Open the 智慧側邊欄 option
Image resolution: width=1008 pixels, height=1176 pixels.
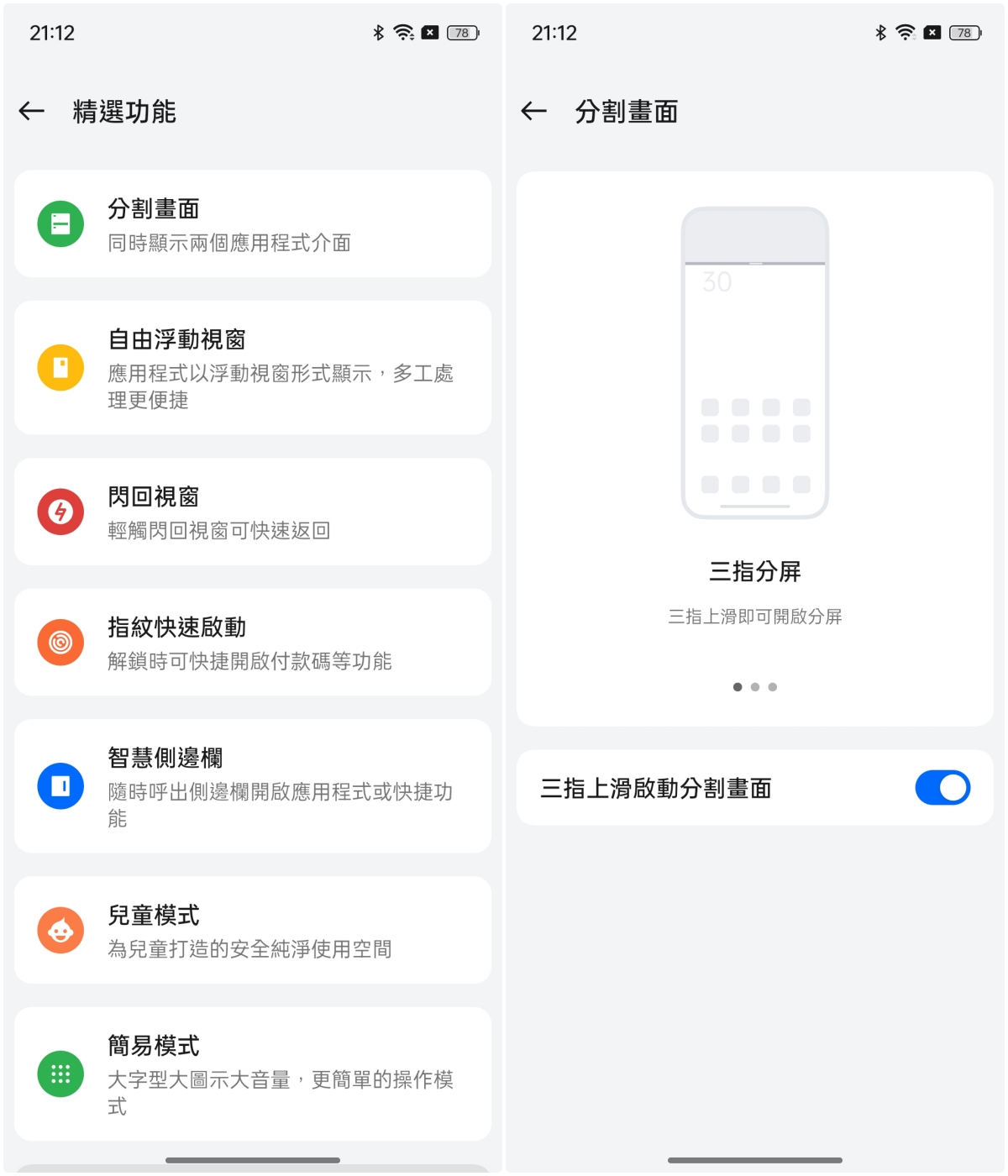(252, 786)
